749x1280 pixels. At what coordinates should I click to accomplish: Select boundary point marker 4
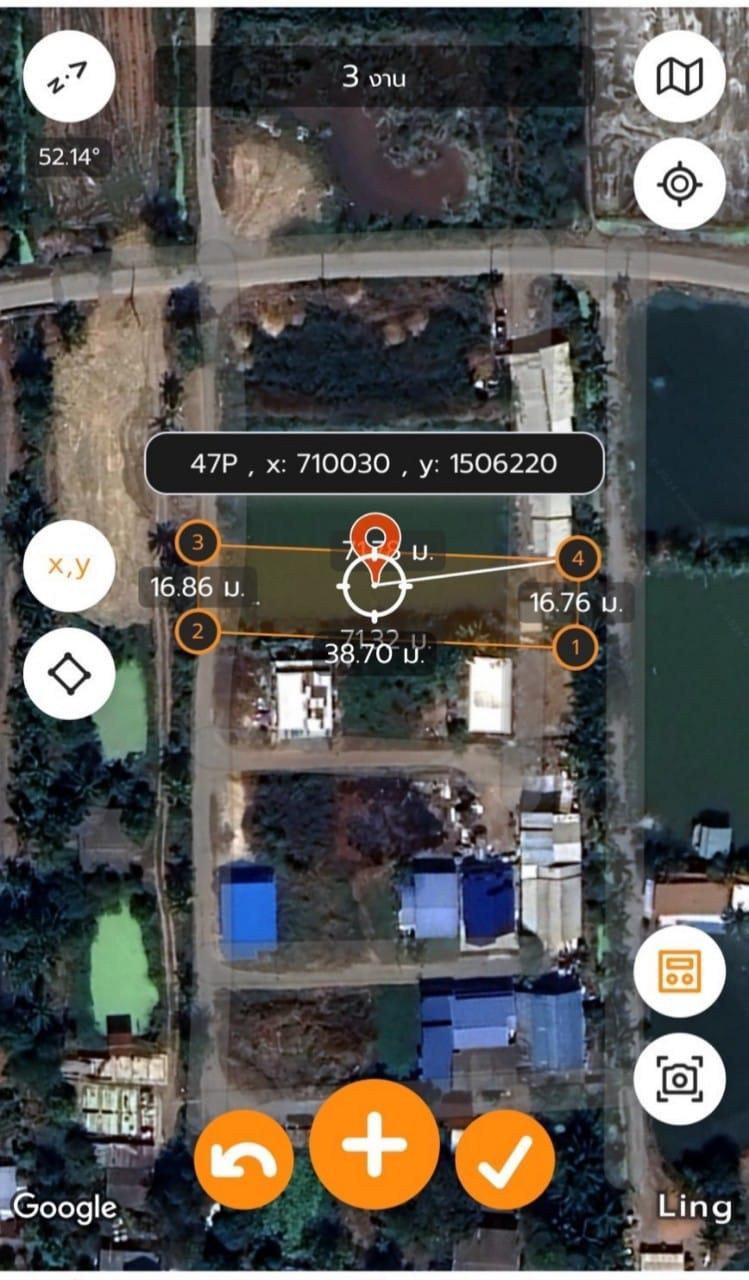click(577, 559)
